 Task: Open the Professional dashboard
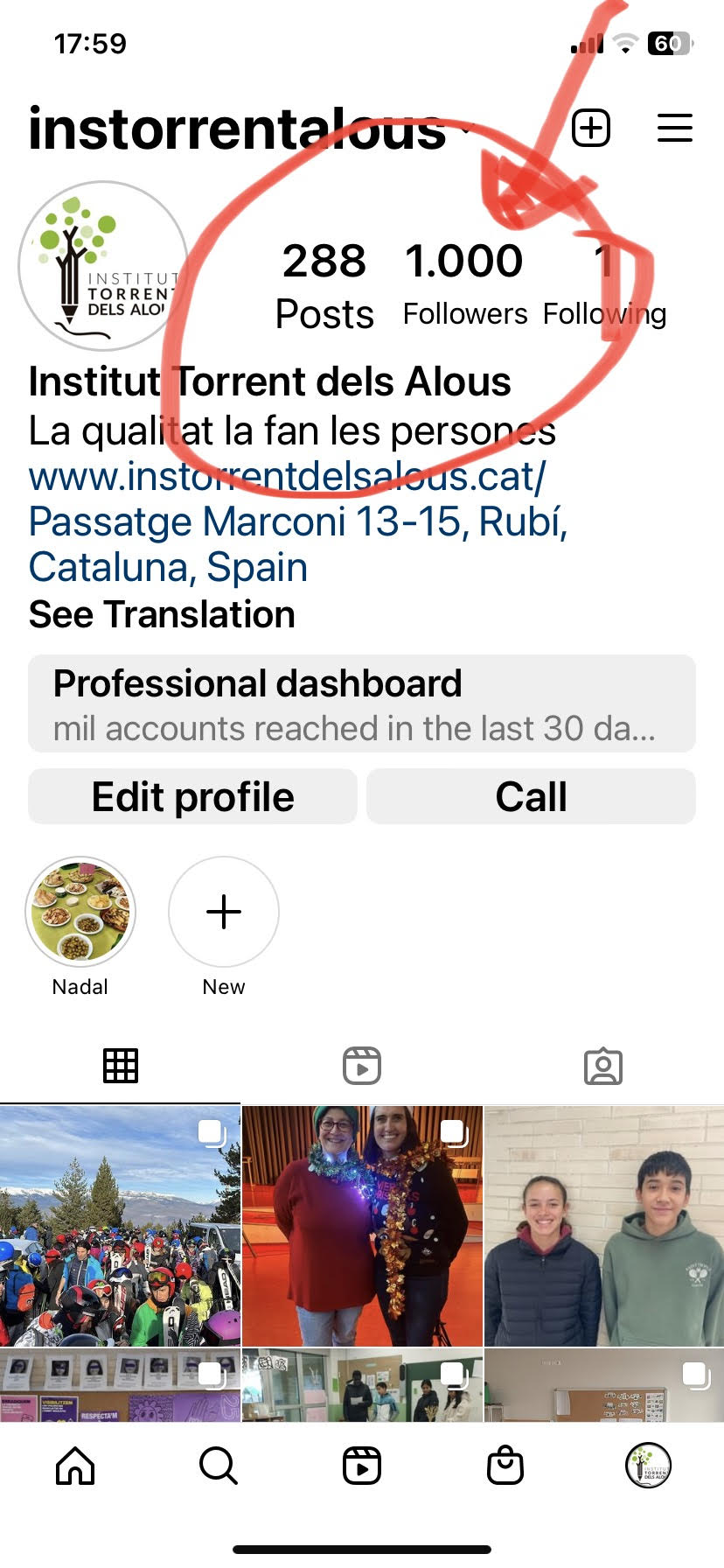tap(362, 703)
